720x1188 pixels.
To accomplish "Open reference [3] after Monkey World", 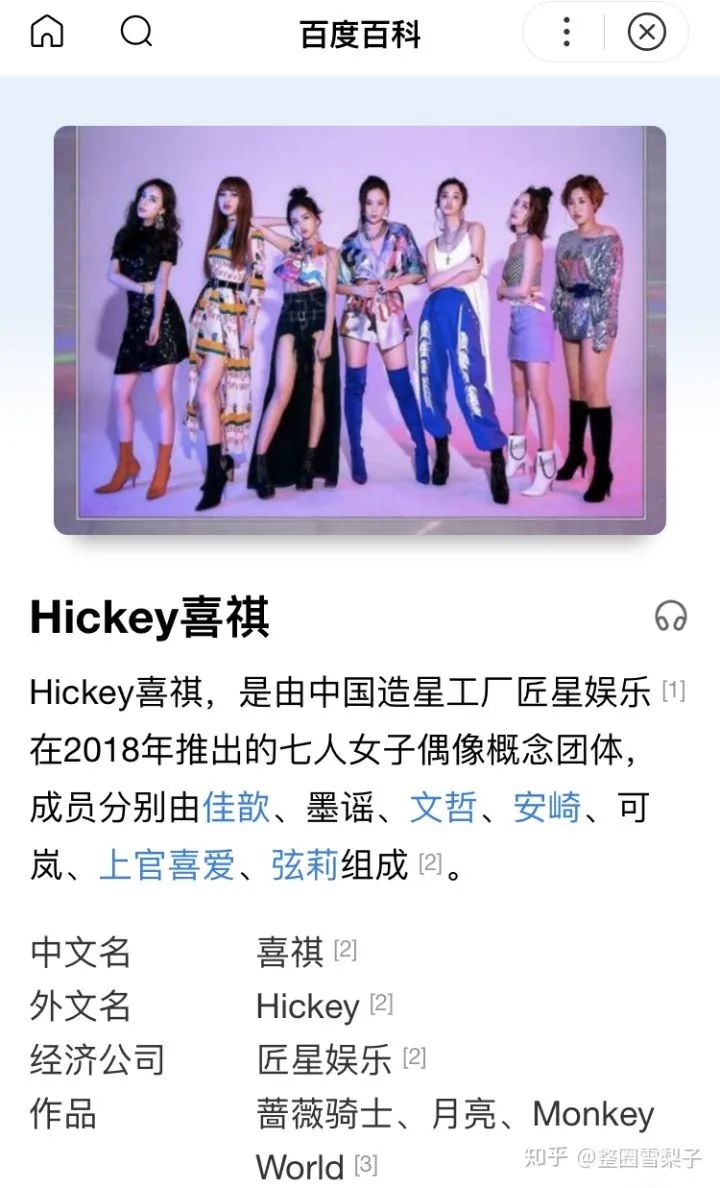I will pyautogui.click(x=366, y=1165).
